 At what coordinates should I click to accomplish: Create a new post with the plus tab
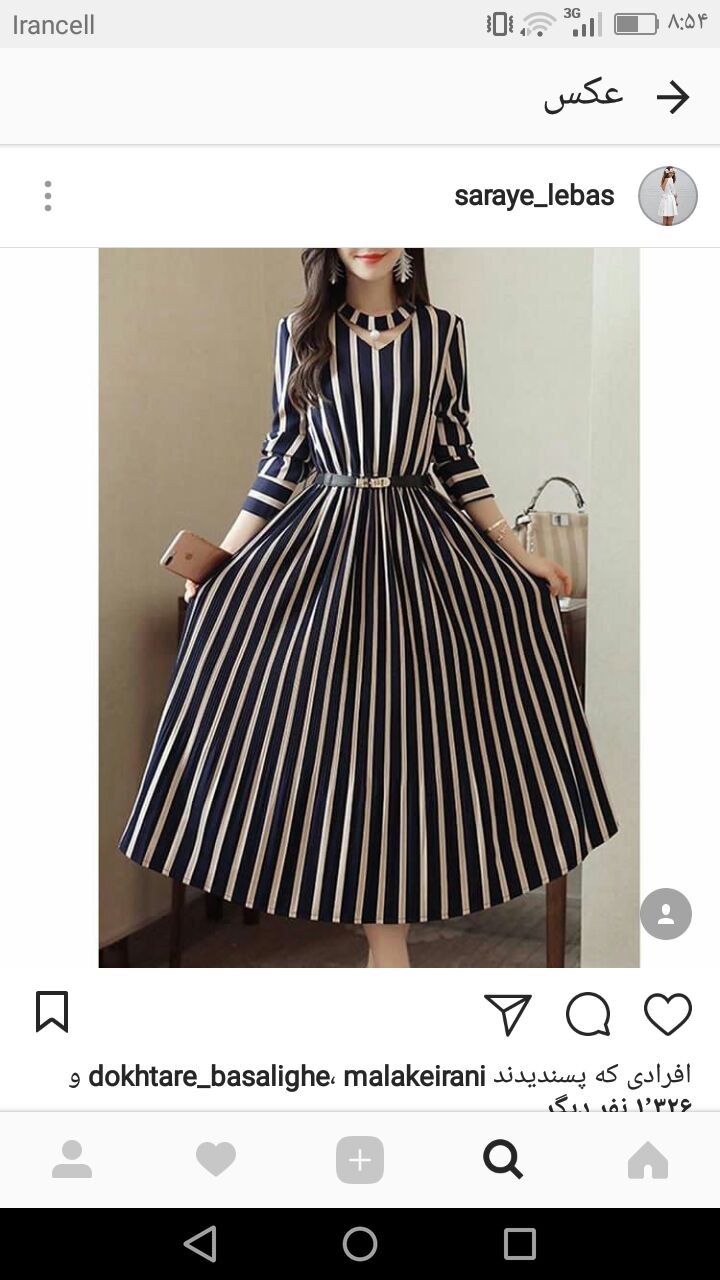pos(360,1160)
